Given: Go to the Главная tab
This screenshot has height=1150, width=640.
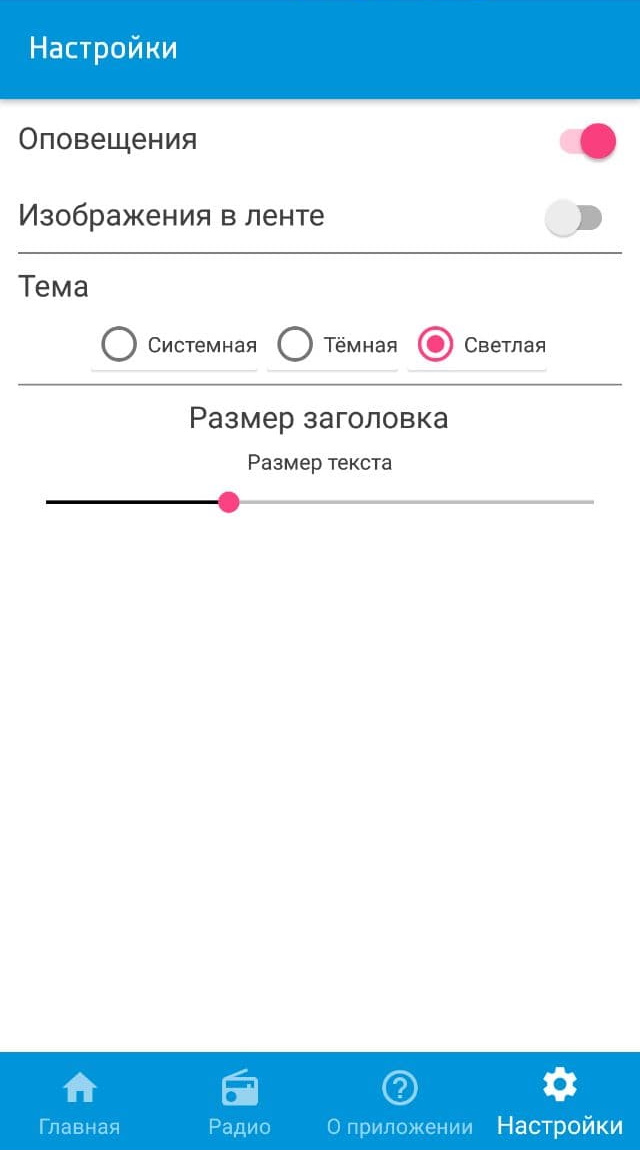Looking at the screenshot, I should click(x=80, y=1102).
